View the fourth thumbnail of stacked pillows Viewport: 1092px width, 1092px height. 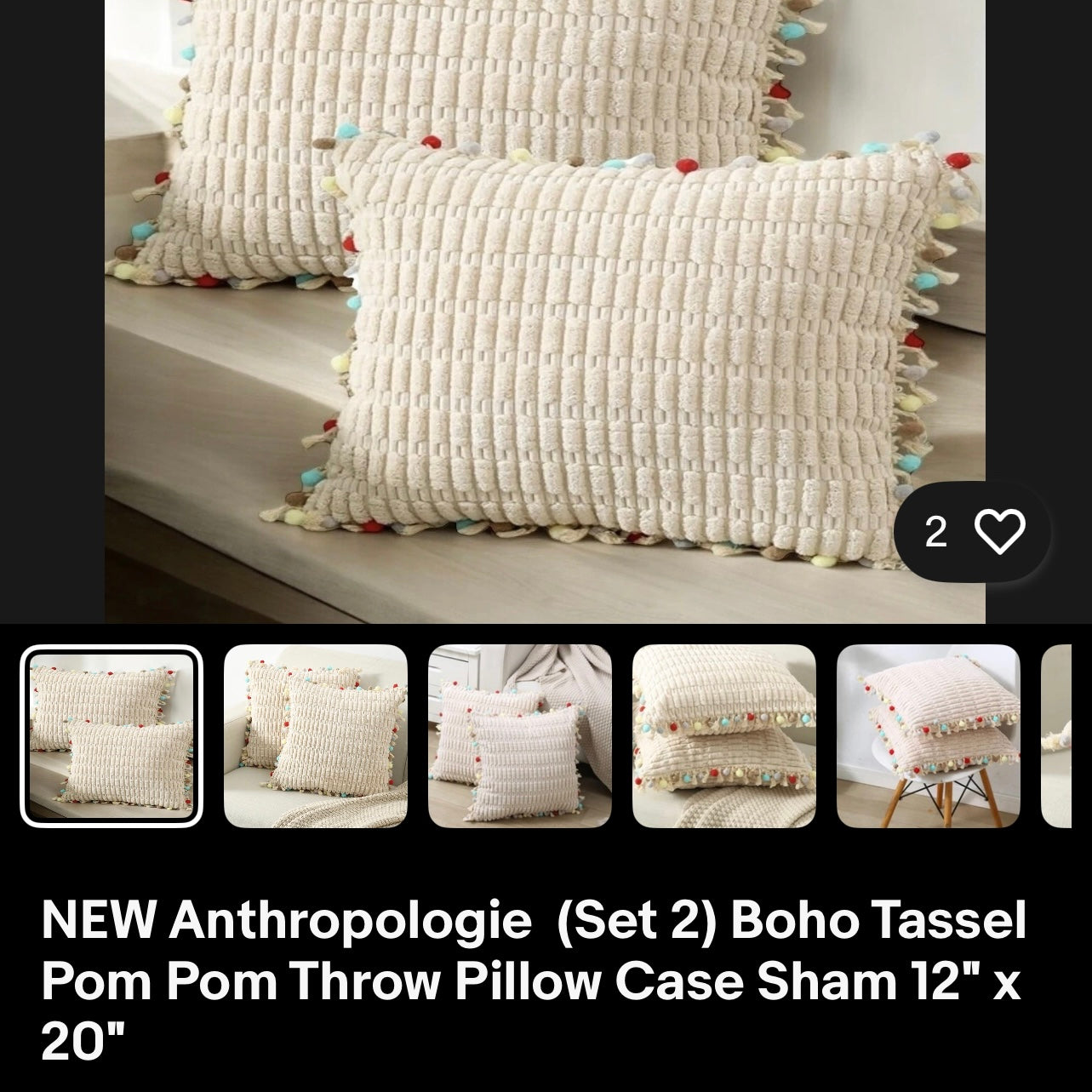click(x=724, y=736)
